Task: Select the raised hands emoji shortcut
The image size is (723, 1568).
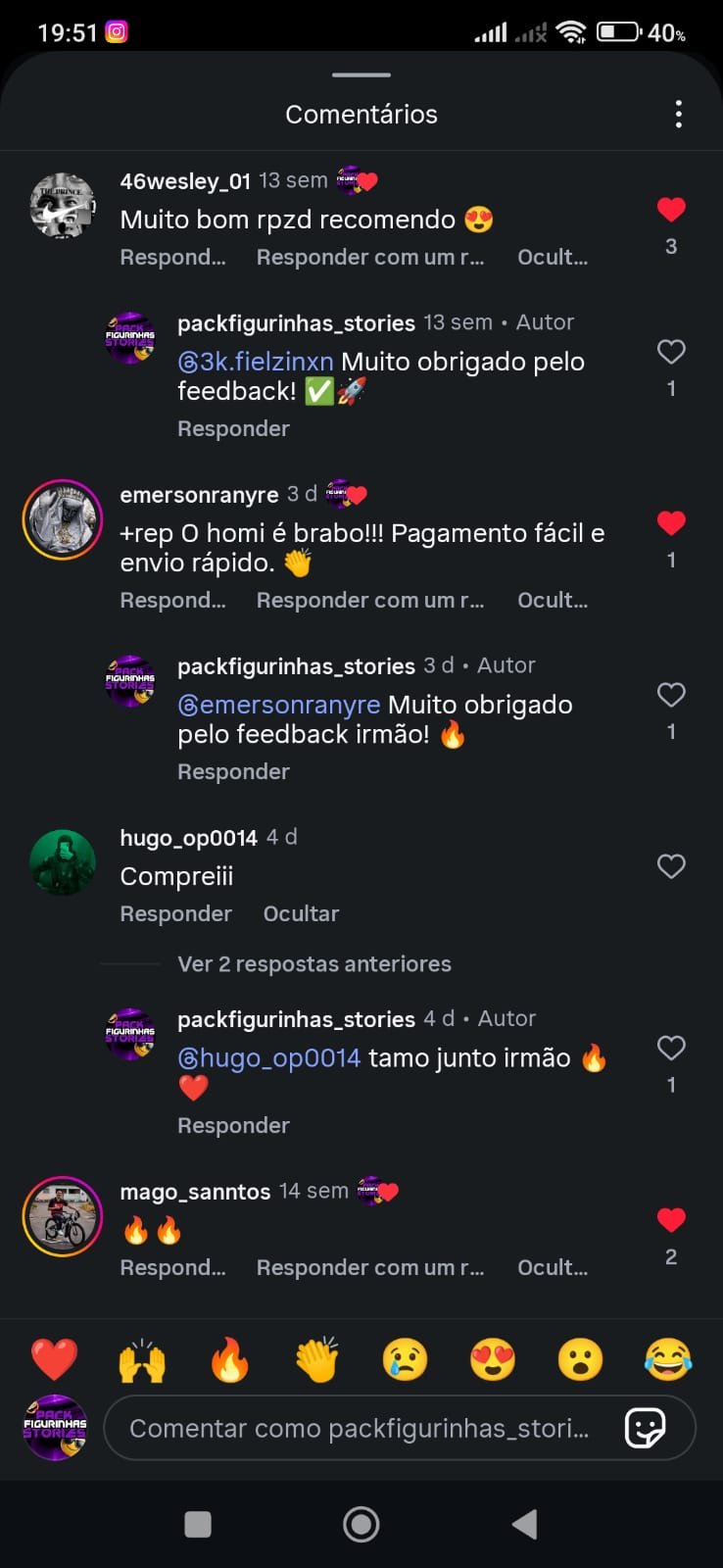Action: [142, 1359]
